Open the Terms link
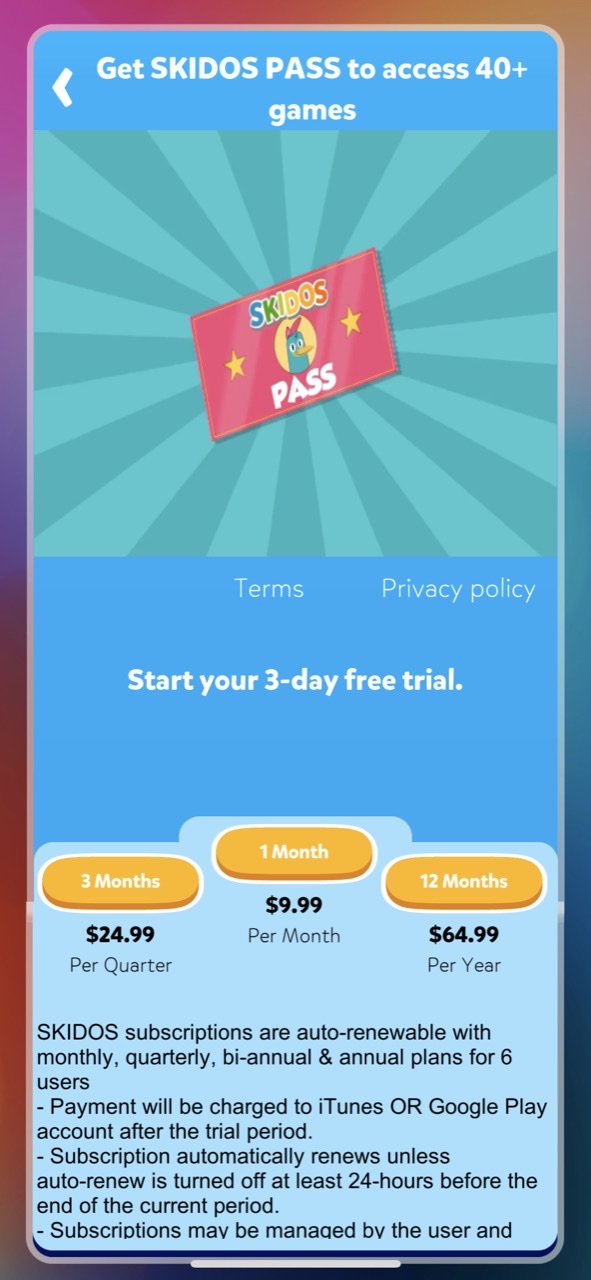591x1280 pixels. click(269, 589)
